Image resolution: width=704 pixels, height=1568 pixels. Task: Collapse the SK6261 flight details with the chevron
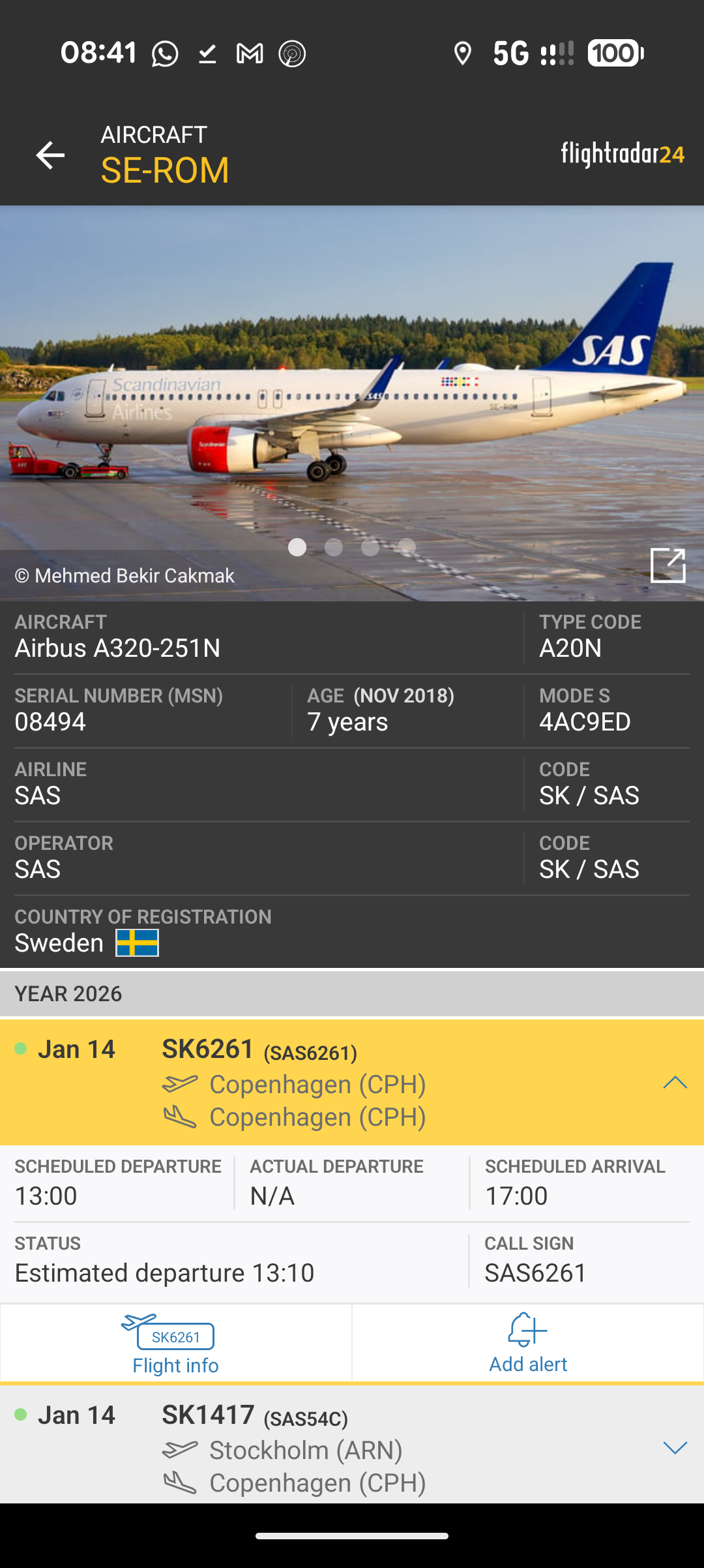[x=676, y=1083]
